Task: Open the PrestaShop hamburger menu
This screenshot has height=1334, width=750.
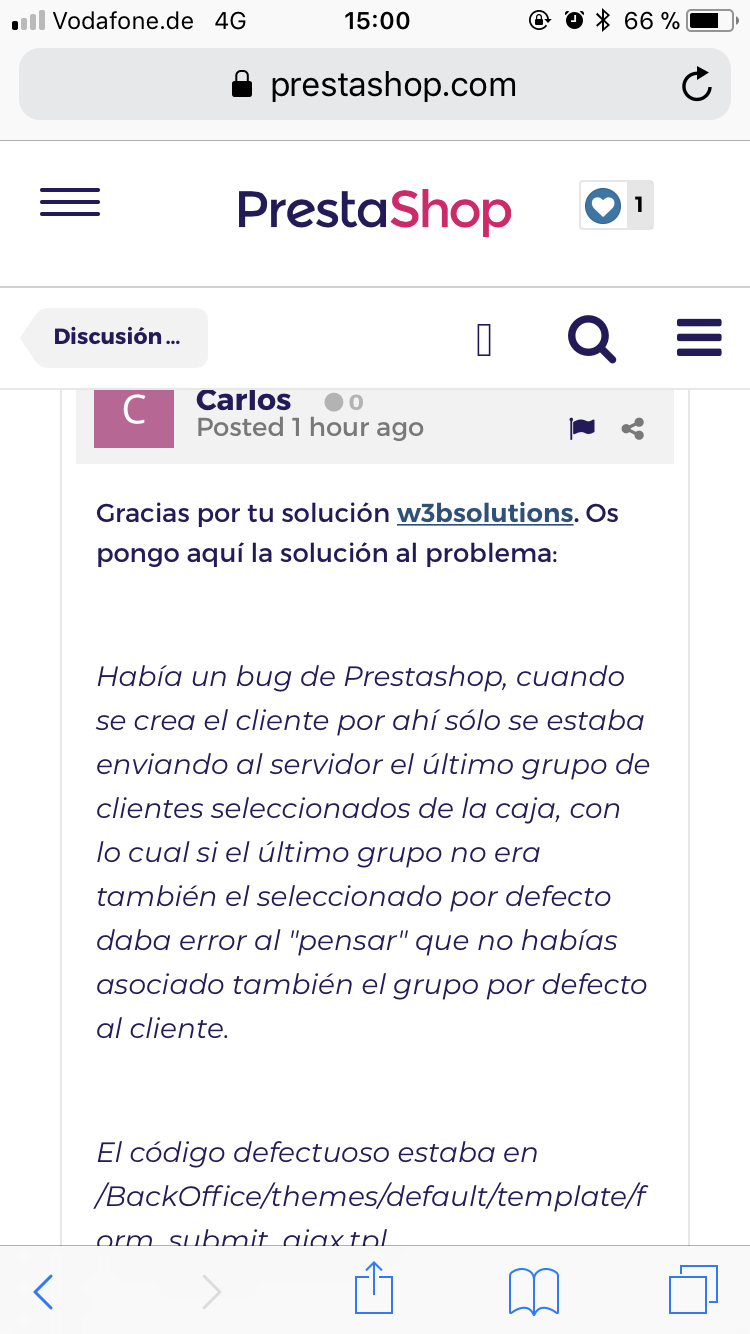Action: [70, 203]
